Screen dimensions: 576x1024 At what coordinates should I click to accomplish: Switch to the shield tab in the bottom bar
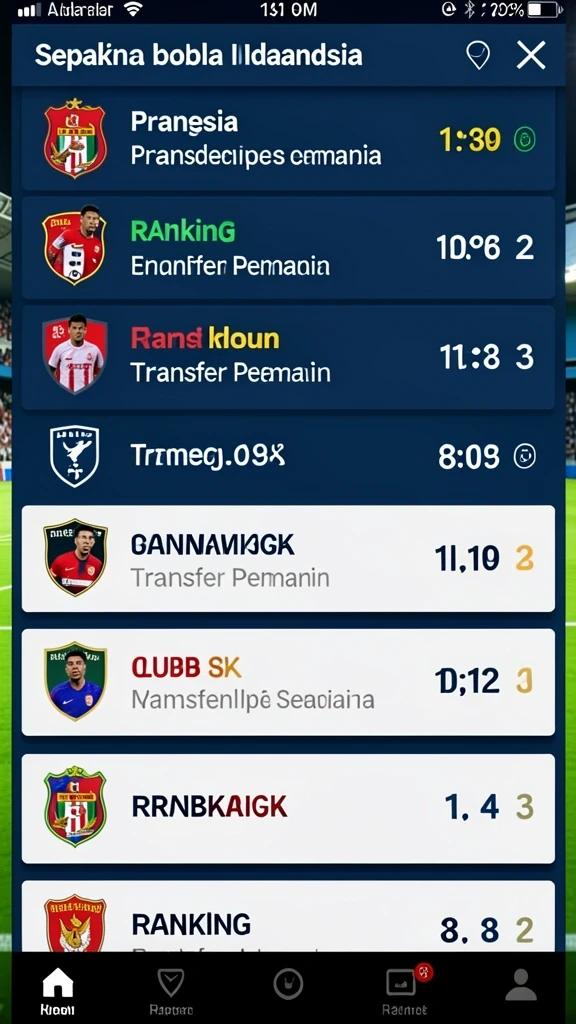(171, 990)
